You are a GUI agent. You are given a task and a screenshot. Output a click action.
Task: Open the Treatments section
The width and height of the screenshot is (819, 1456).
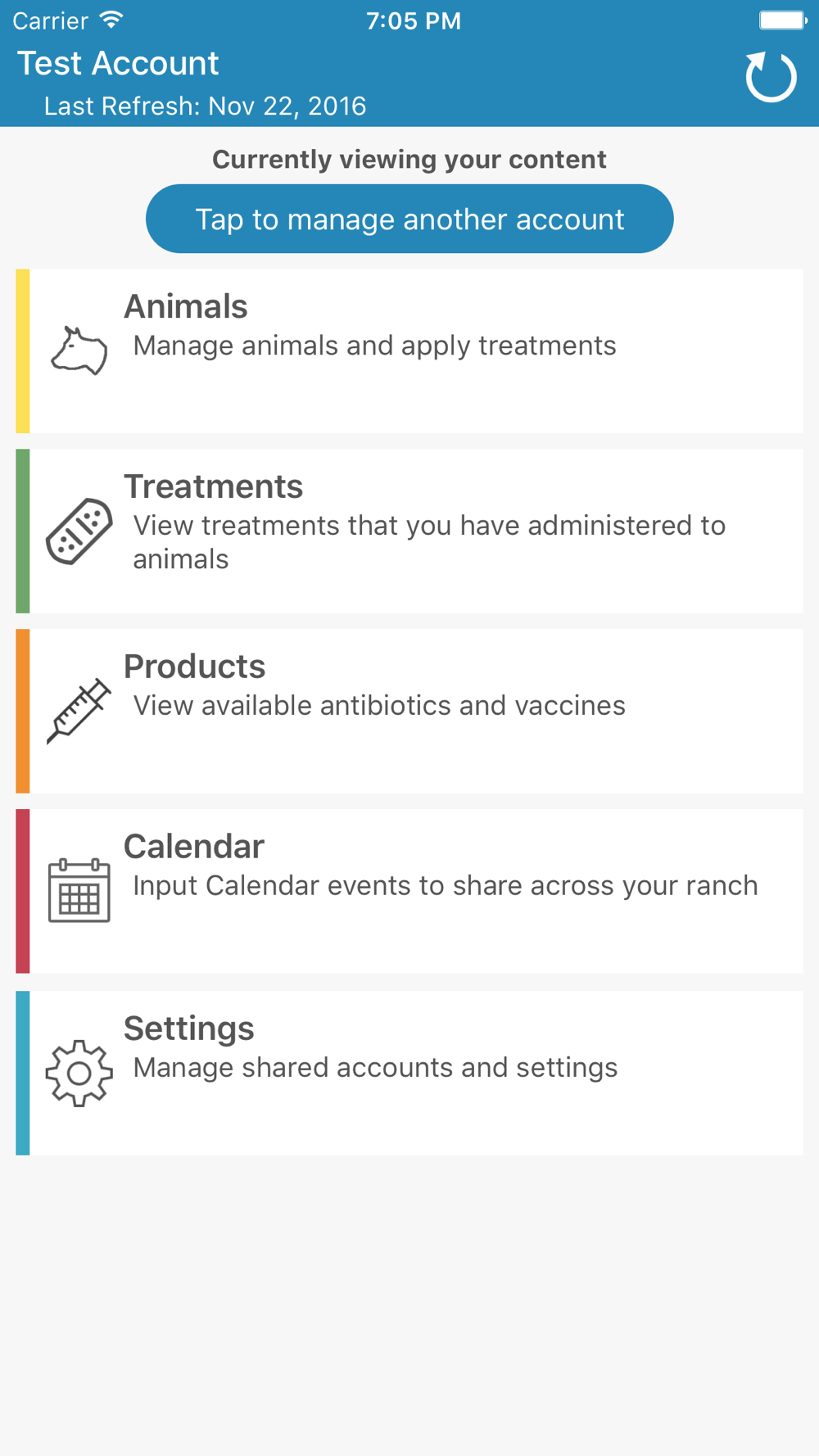coord(409,531)
